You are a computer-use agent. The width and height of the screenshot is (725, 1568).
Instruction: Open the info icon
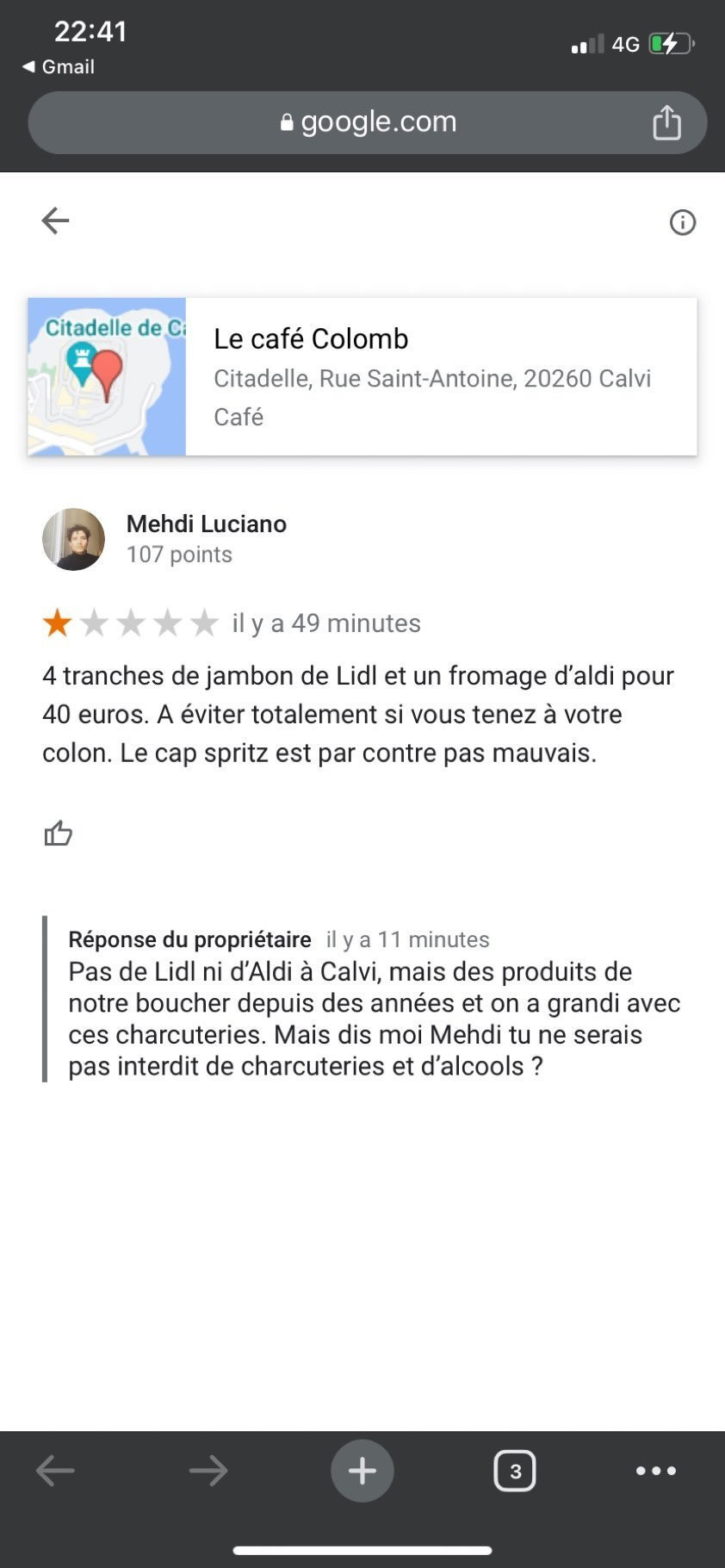point(682,223)
